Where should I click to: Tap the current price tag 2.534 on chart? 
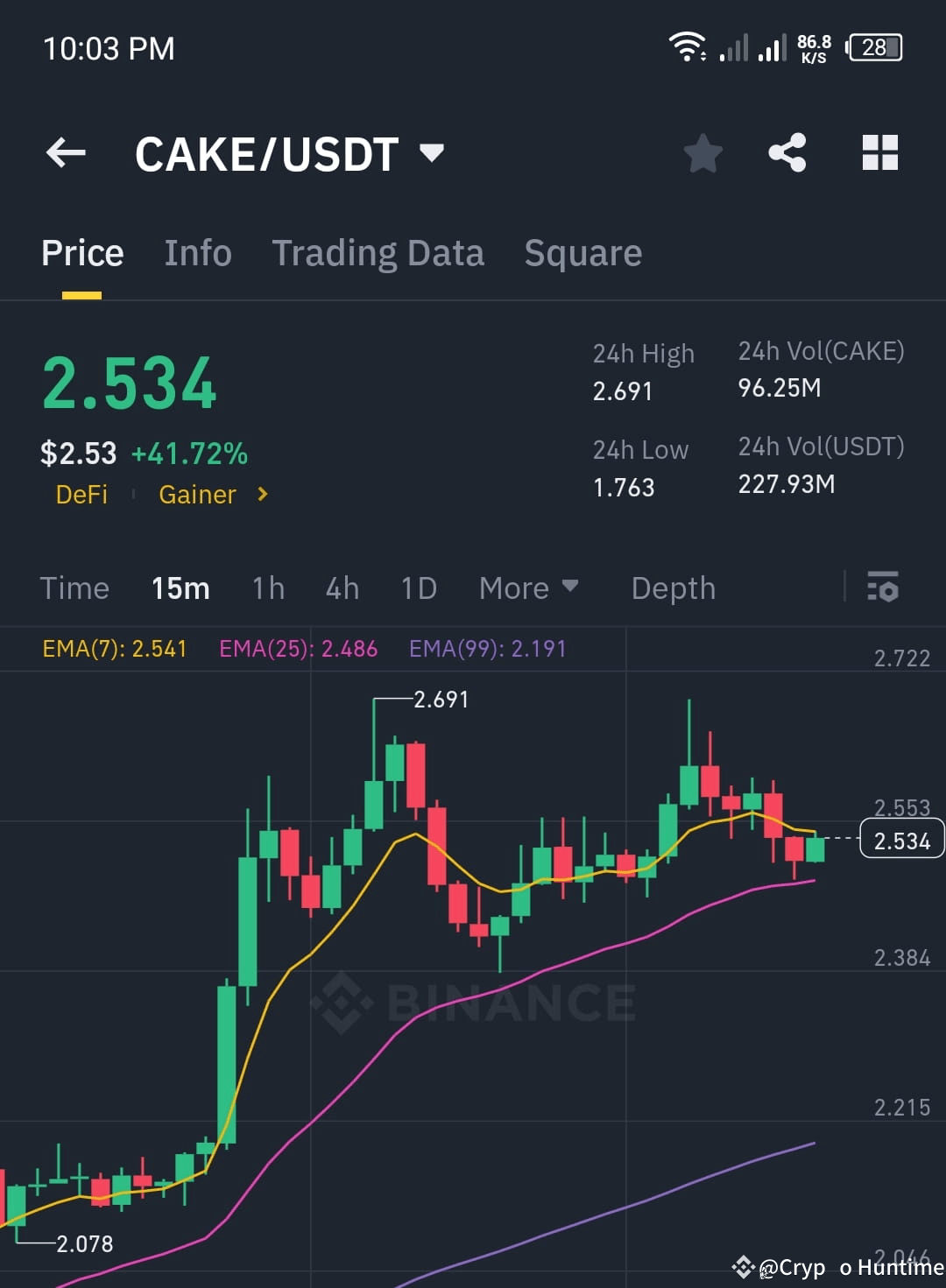(x=901, y=841)
